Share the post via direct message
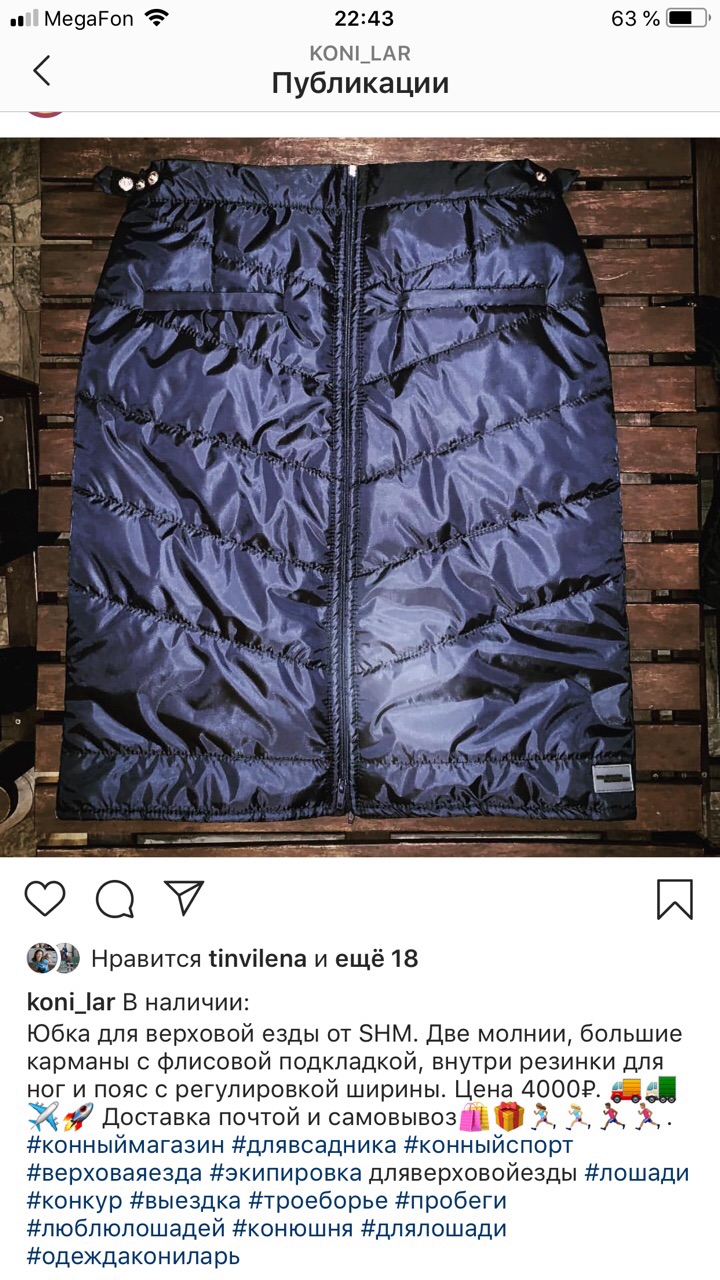The width and height of the screenshot is (720, 1280). [185, 897]
